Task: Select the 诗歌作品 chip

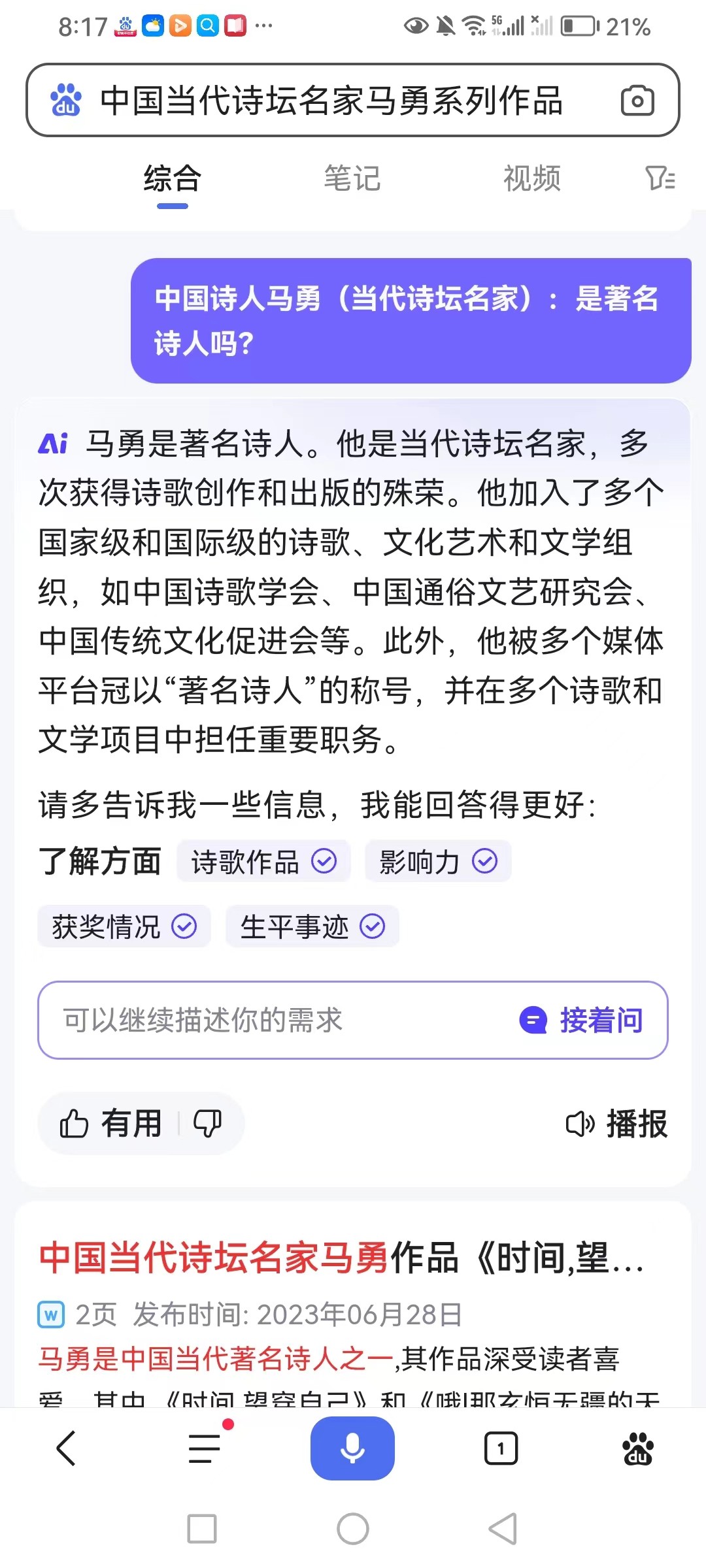Action: coord(263,861)
